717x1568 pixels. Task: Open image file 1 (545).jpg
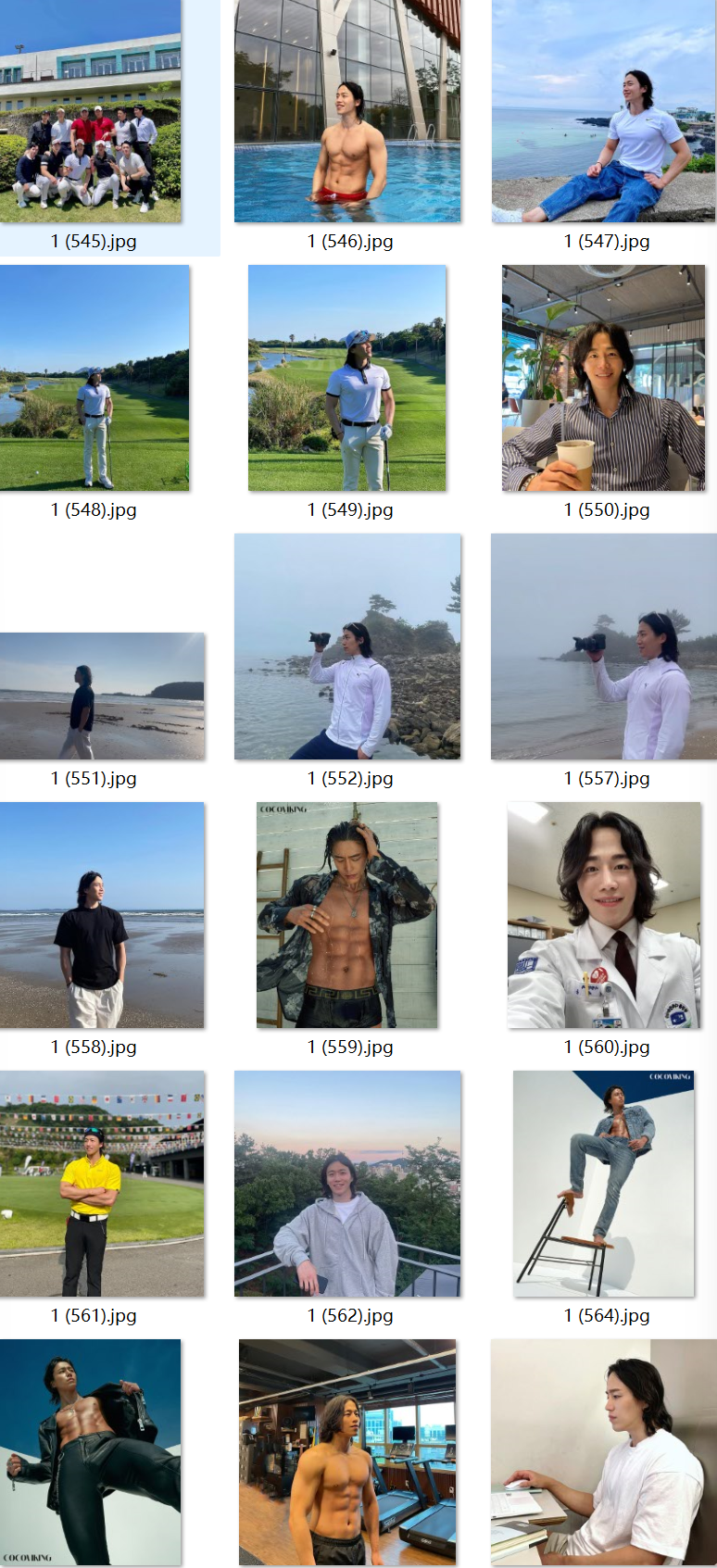[91, 111]
